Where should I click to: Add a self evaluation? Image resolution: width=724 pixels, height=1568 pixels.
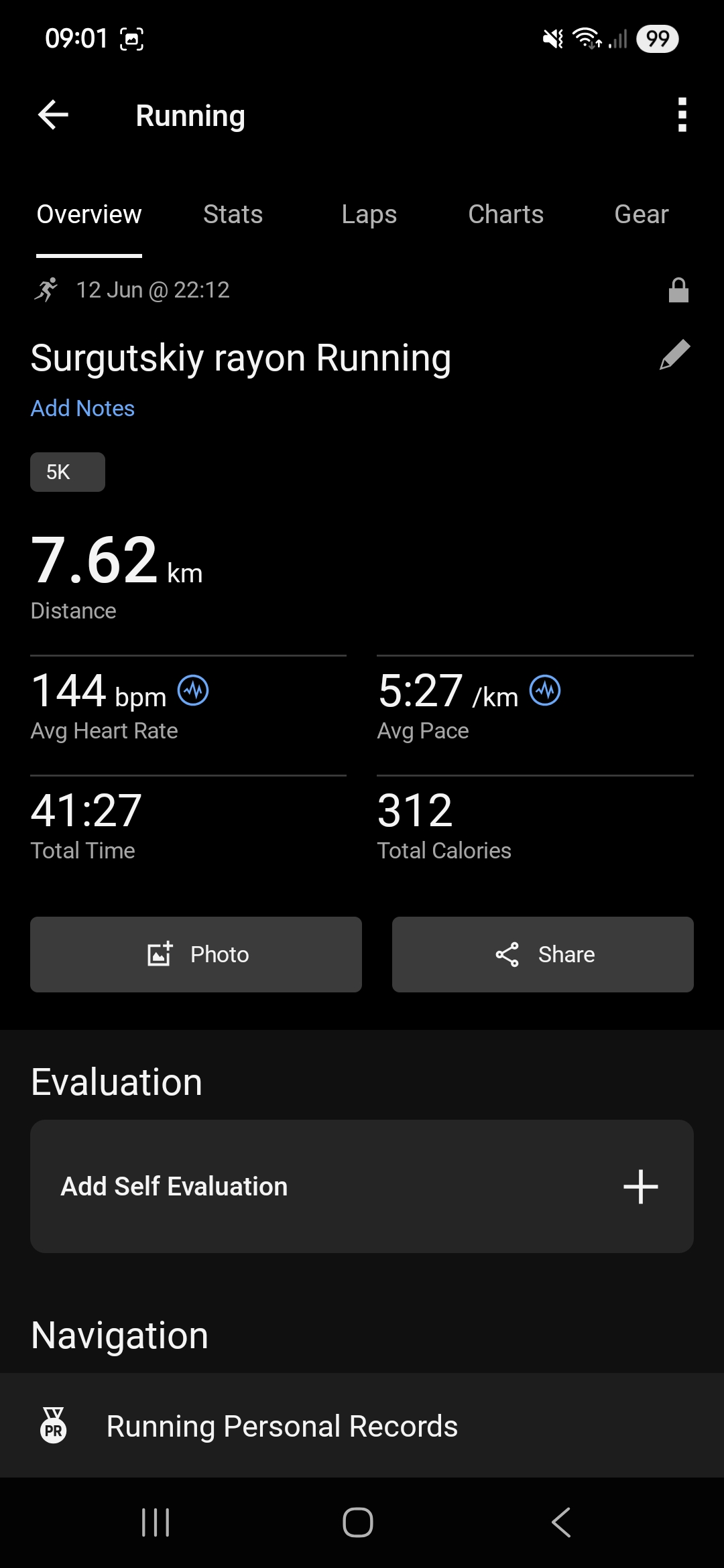coord(362,1186)
